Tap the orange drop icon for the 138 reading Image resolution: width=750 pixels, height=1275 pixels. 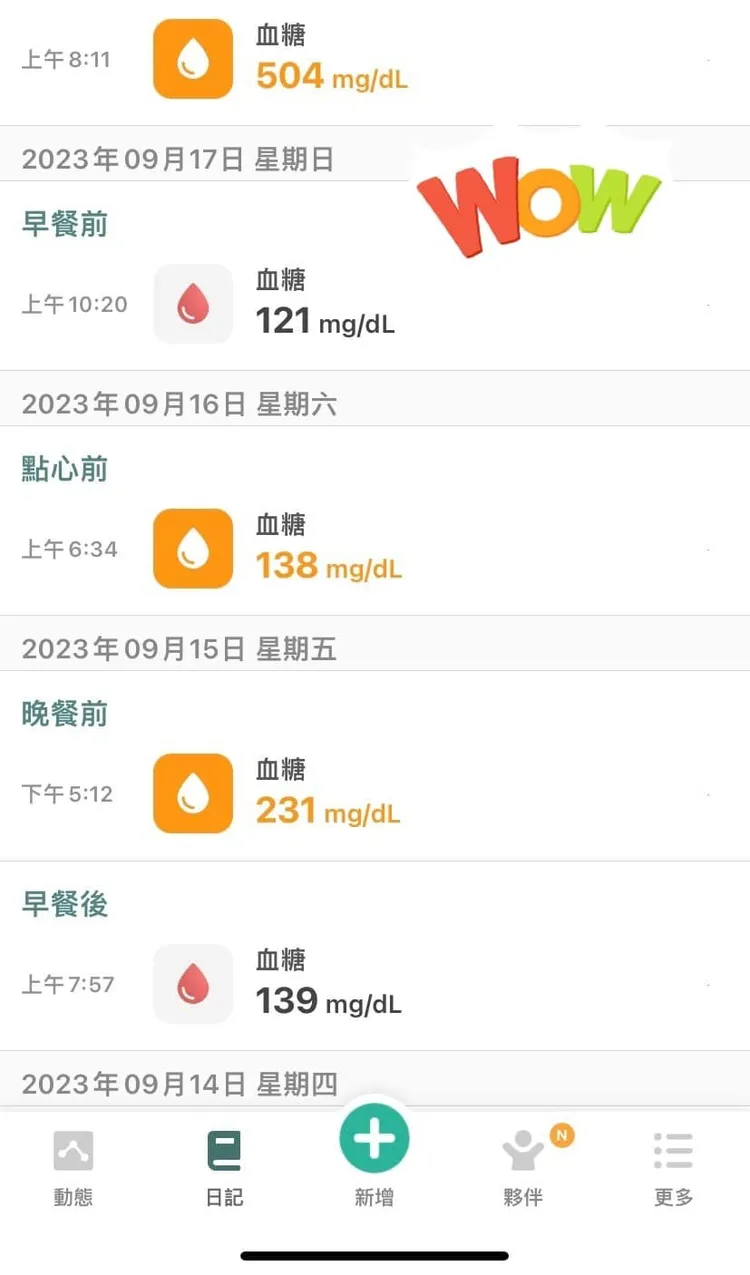point(192,548)
